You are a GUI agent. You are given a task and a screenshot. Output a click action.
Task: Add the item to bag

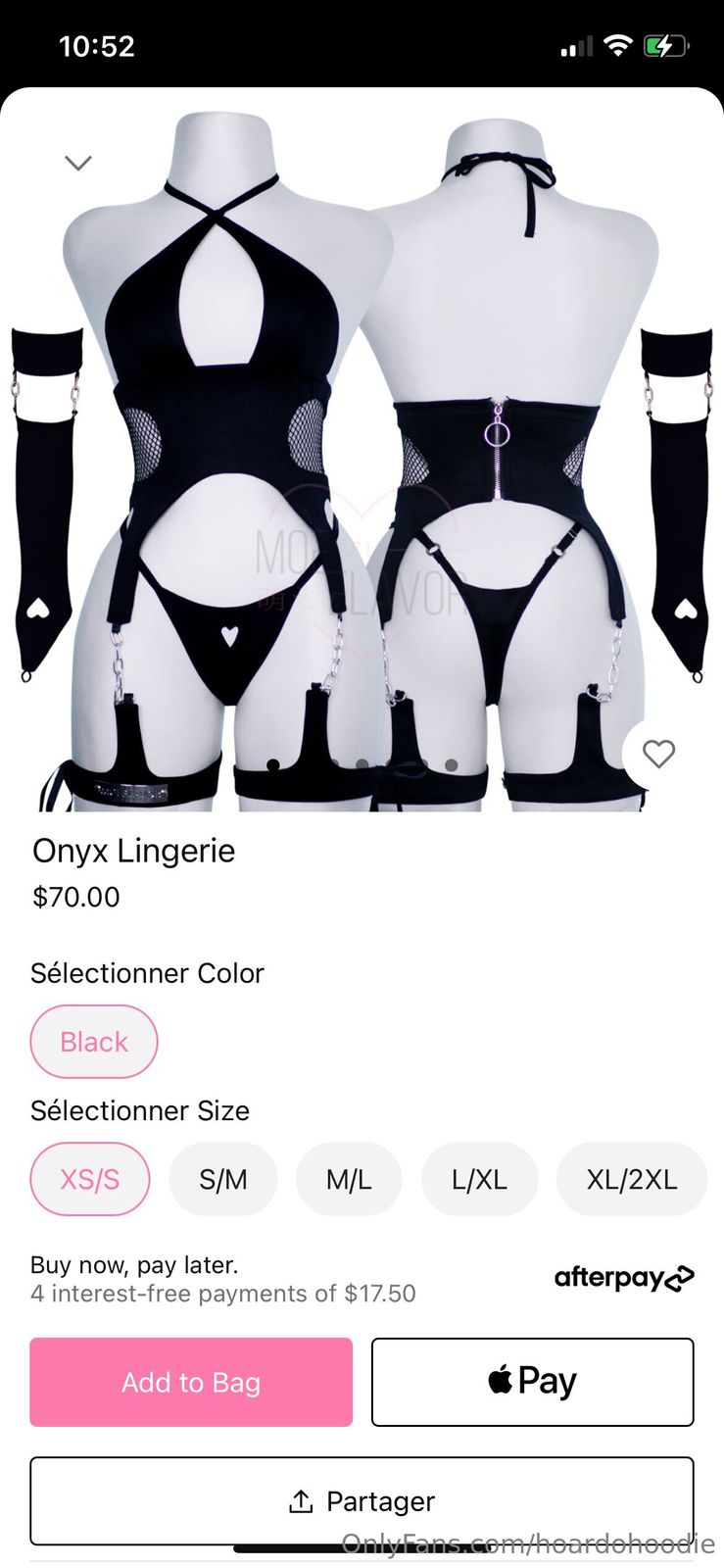pyautogui.click(x=191, y=1382)
